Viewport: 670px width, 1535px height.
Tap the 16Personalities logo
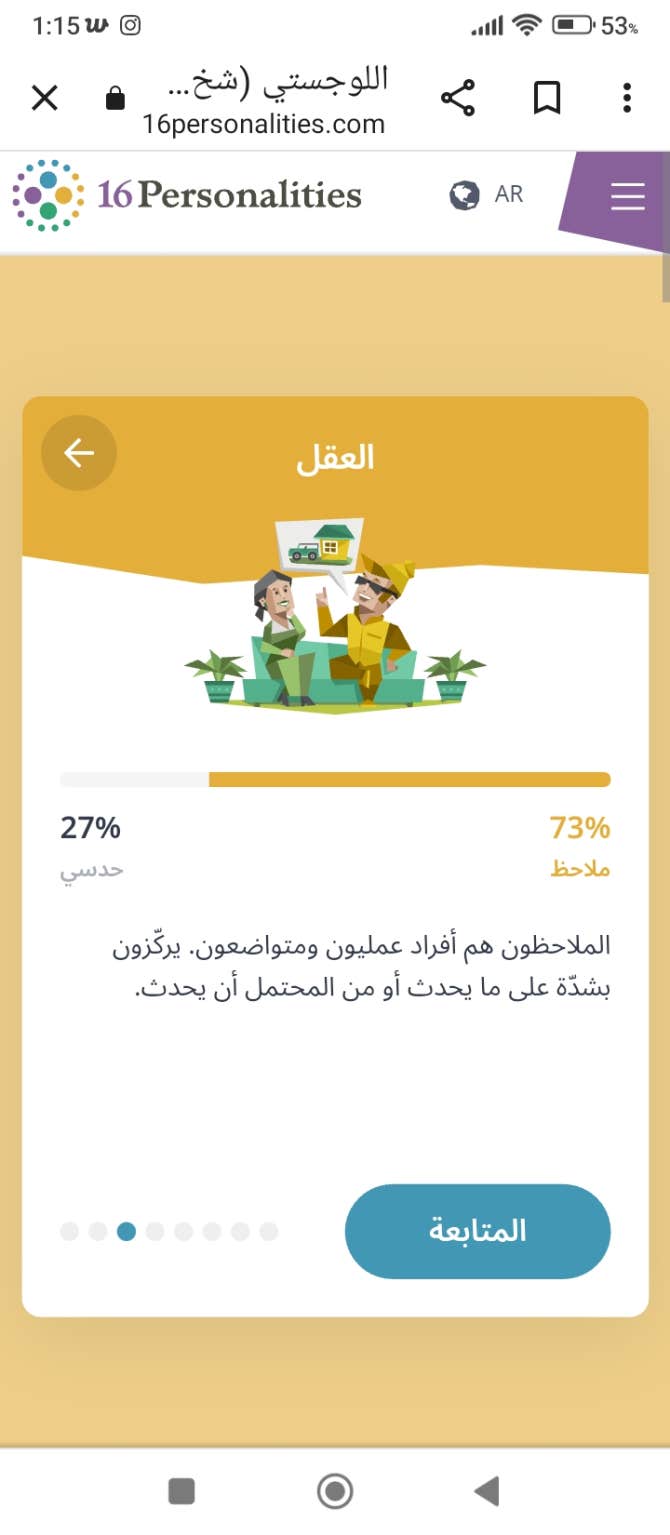[187, 195]
